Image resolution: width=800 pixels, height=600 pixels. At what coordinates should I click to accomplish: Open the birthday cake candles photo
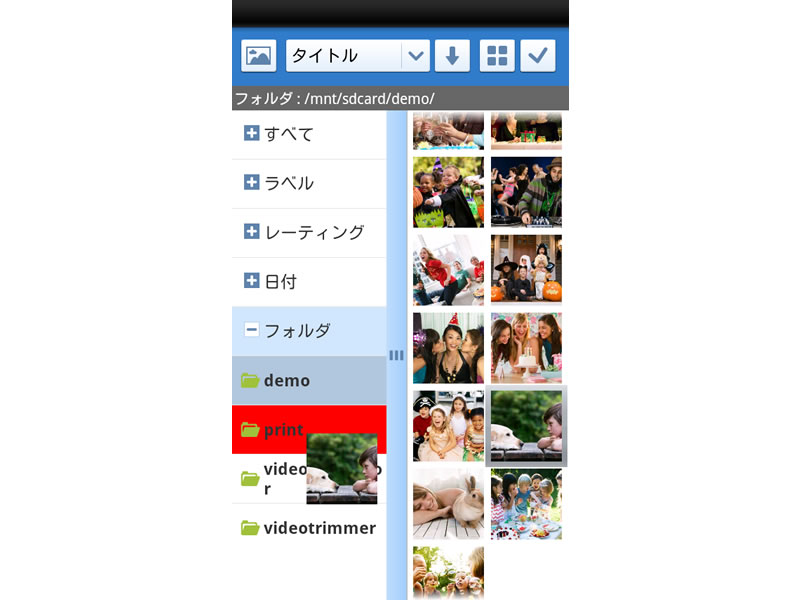point(526,348)
